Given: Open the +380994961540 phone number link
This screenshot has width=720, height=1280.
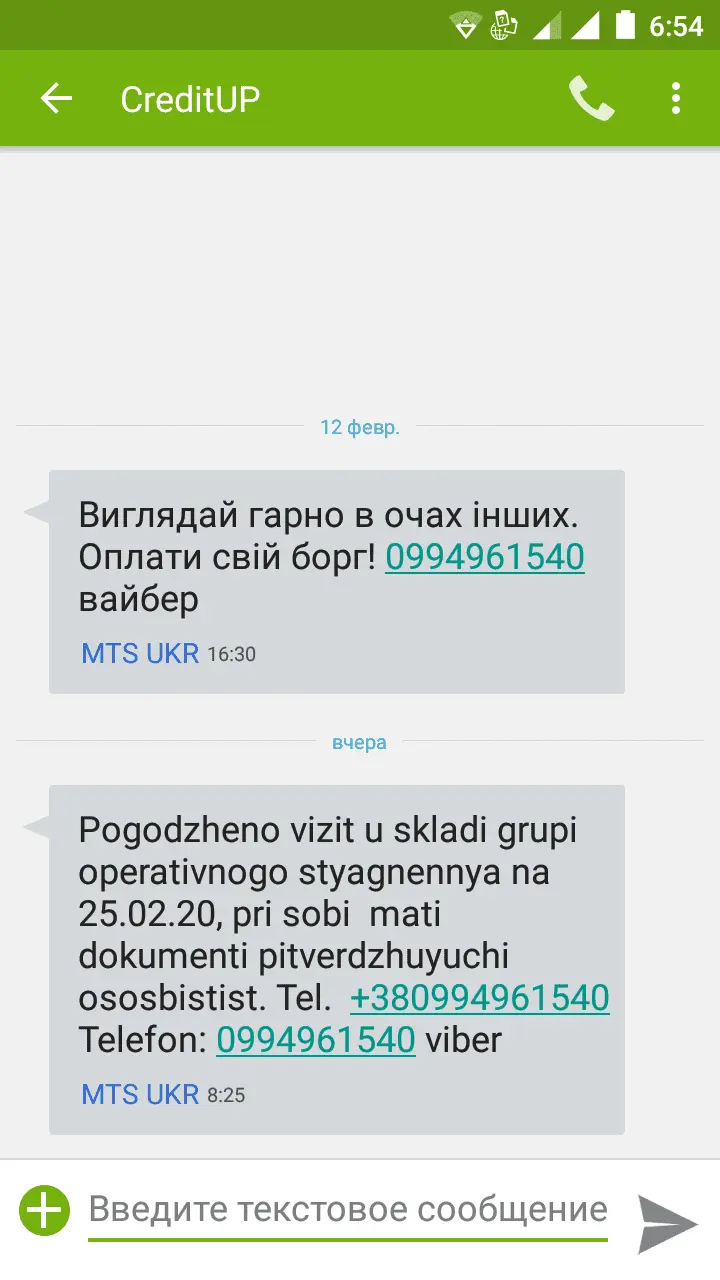Looking at the screenshot, I should point(479,998).
